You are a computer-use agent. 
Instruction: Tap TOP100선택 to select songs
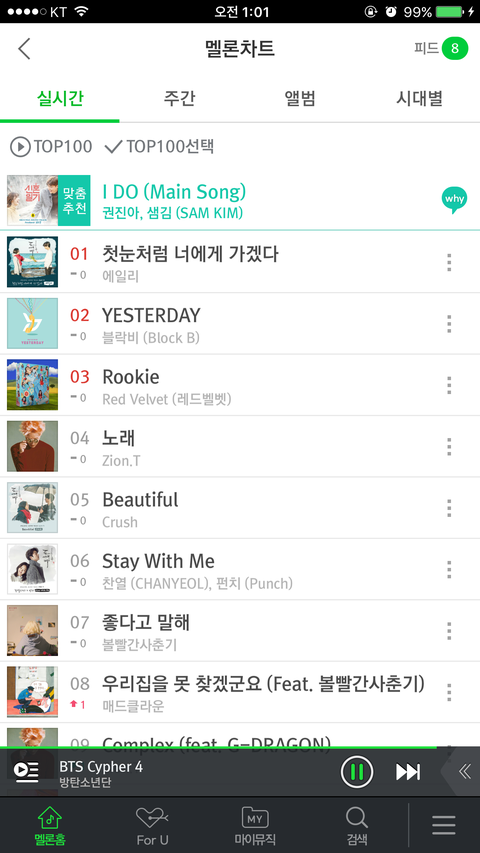[159, 146]
